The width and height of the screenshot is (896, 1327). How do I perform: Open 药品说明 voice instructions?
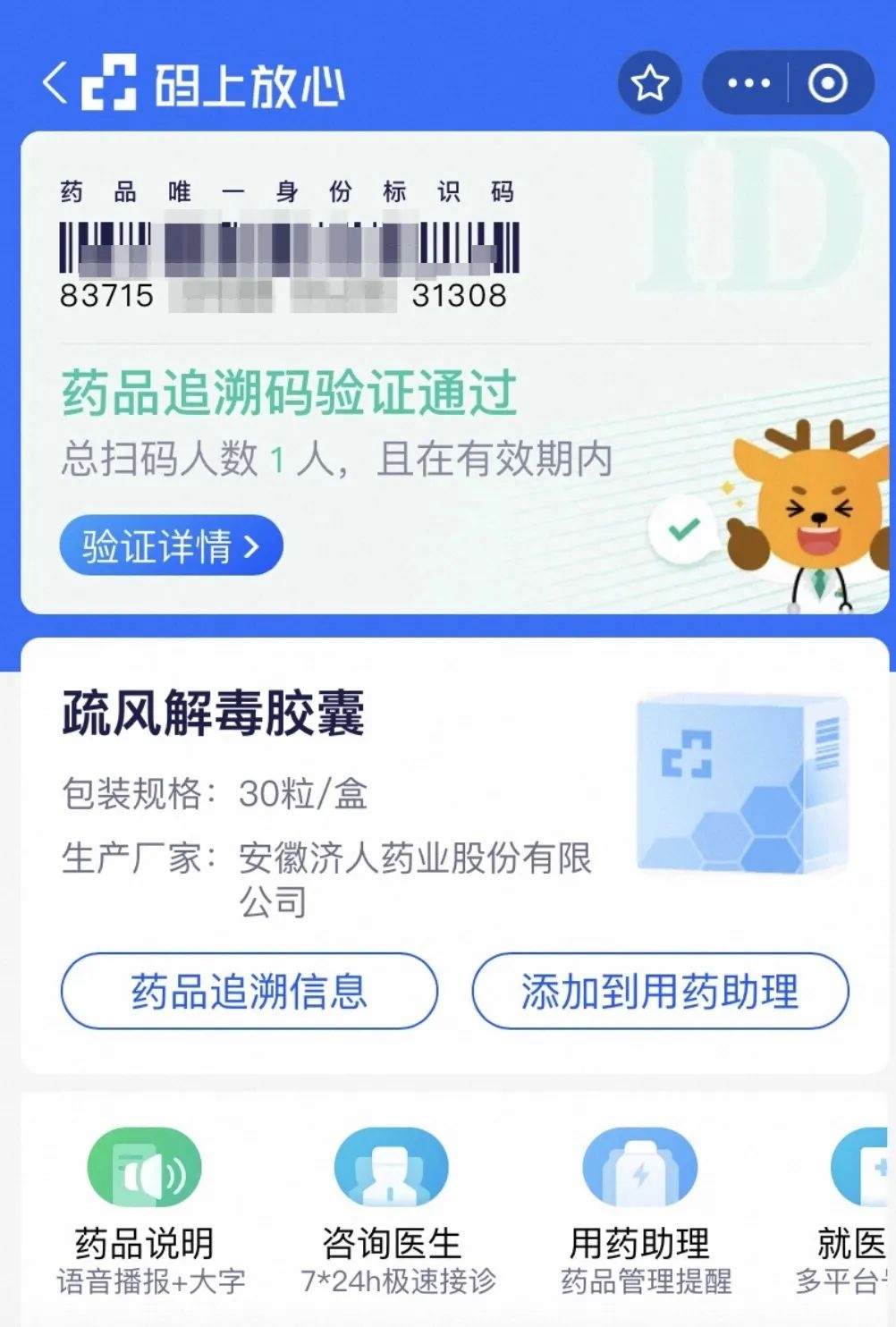145,1207
